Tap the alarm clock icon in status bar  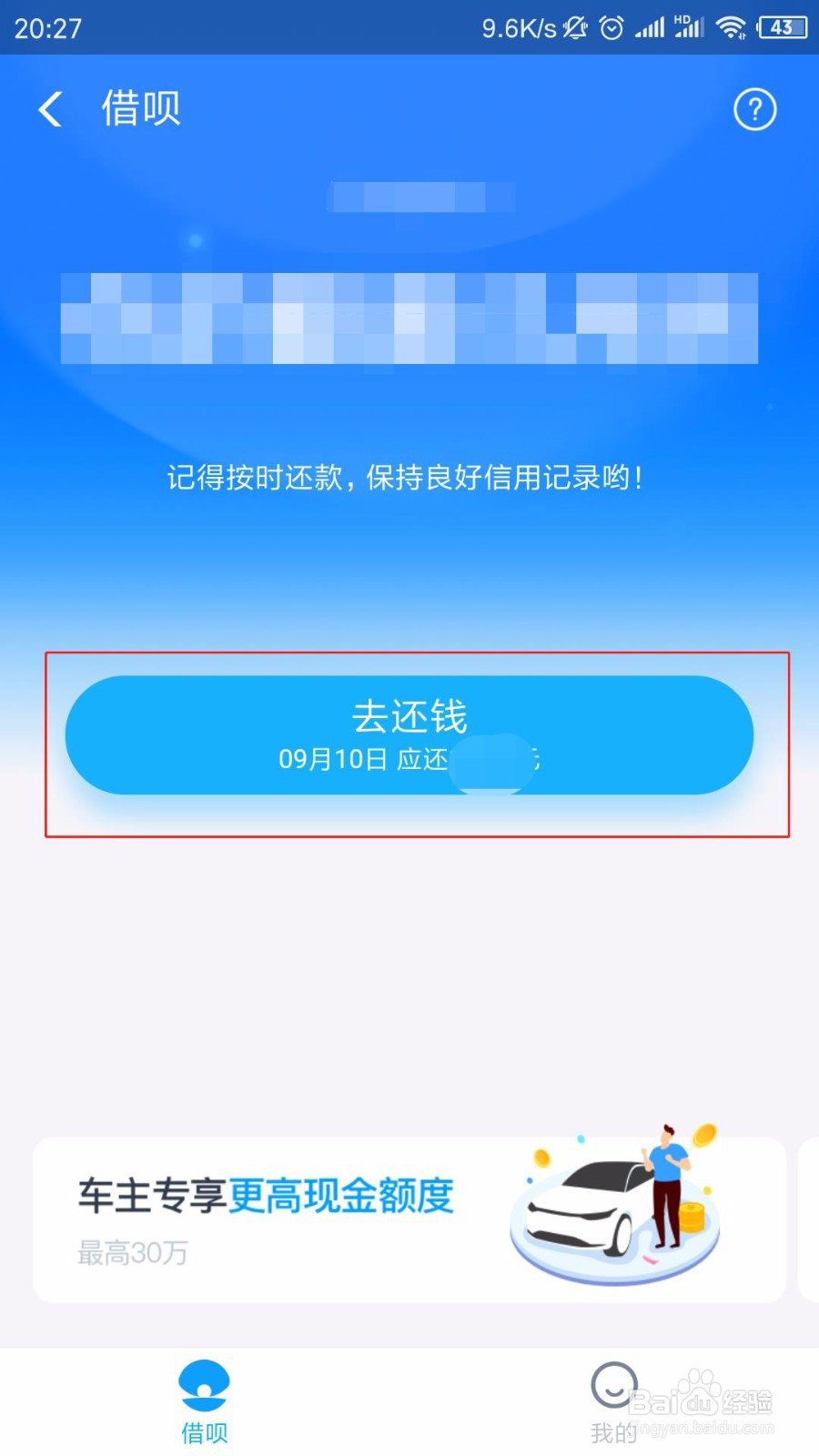pos(612,28)
